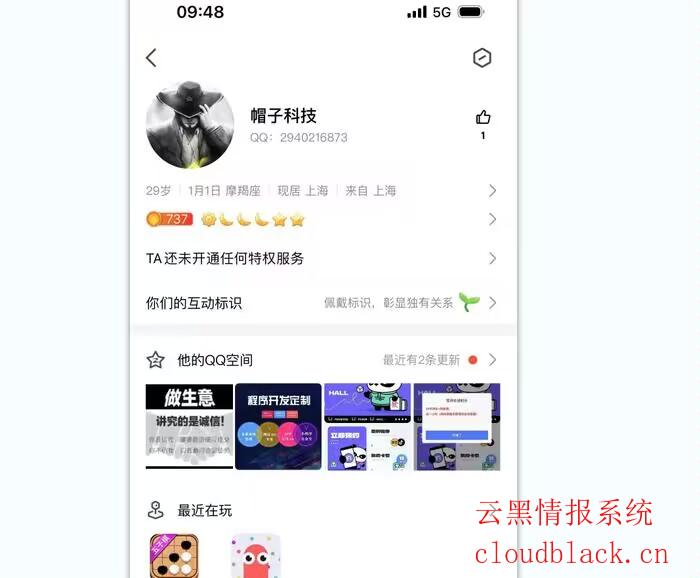
Task: Open 你们的互动标识 row
Action: [320, 302]
